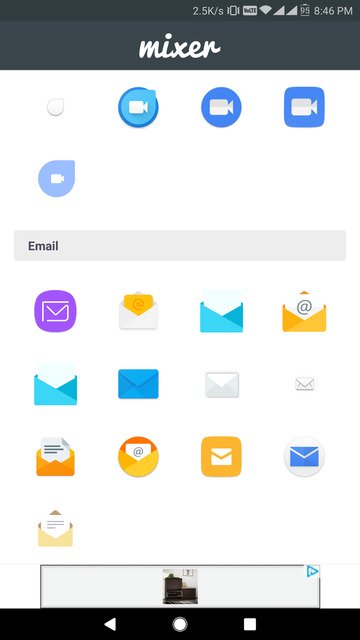
Task: Open the ad choices icon on banner
Action: point(313,571)
